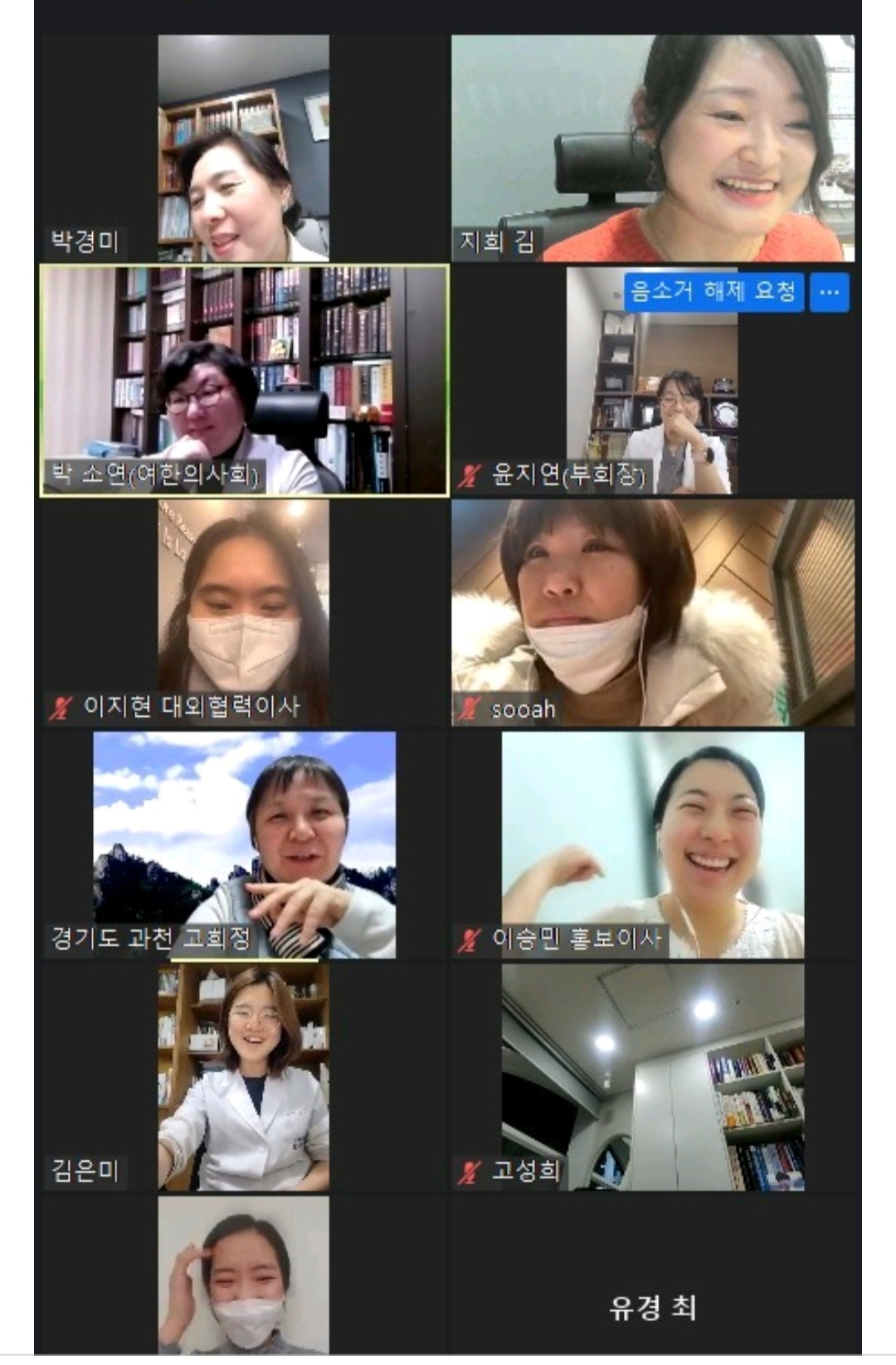Select 박경미's video tile
Screen dimensions: 896x1365
(x=243, y=148)
